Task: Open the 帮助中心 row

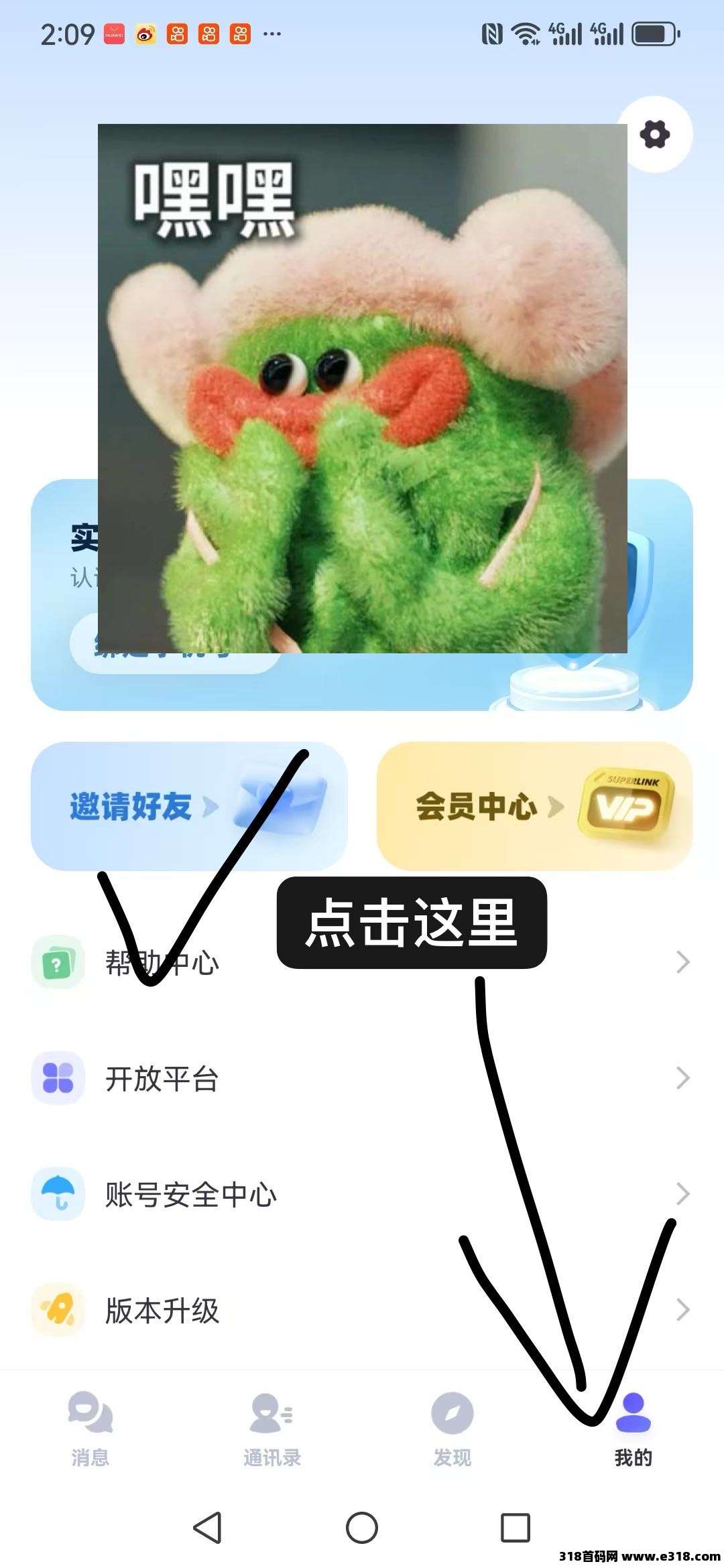Action: (x=362, y=963)
